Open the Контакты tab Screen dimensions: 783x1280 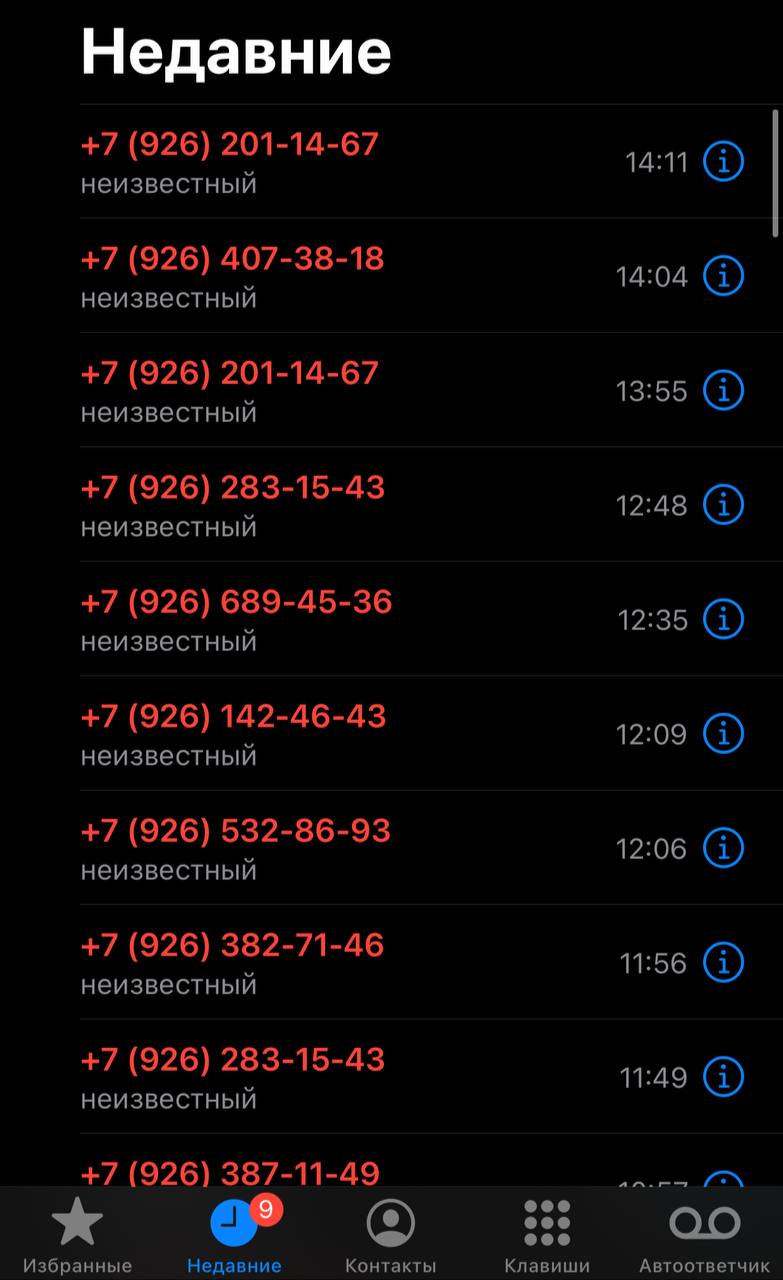tap(391, 1235)
